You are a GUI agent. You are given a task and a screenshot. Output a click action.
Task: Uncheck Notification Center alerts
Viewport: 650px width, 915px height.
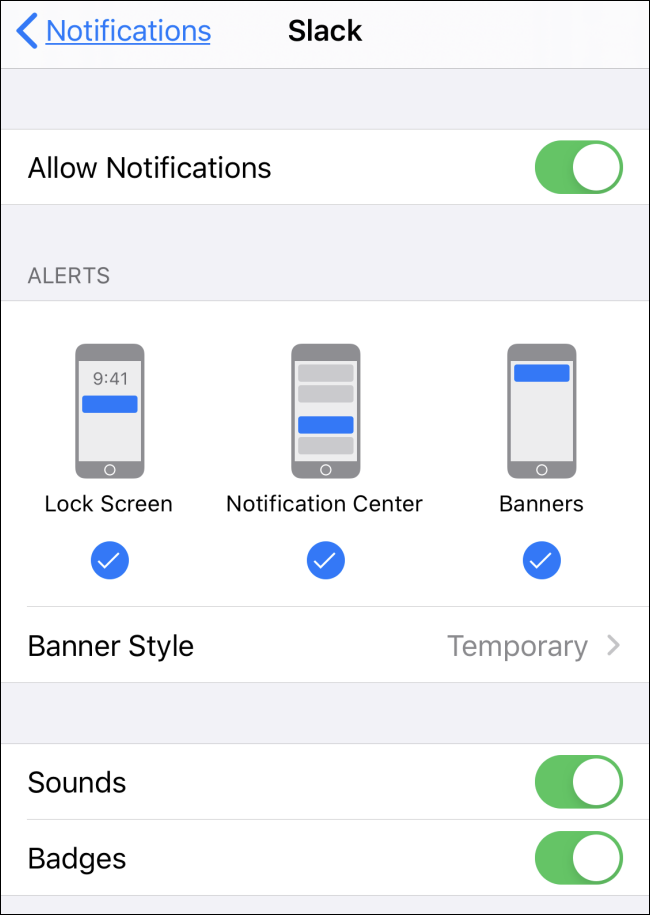pos(325,562)
